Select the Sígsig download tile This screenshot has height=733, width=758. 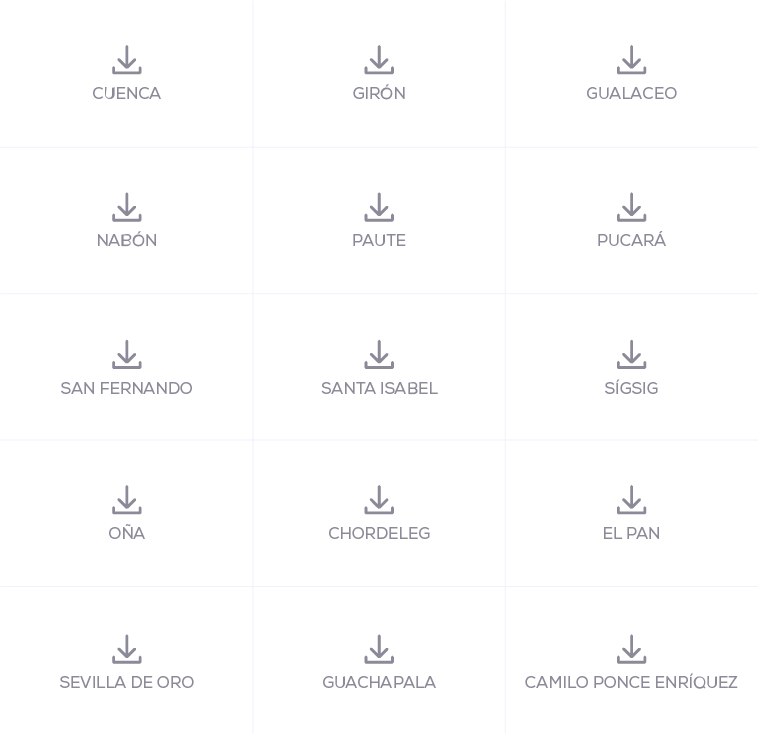631,367
